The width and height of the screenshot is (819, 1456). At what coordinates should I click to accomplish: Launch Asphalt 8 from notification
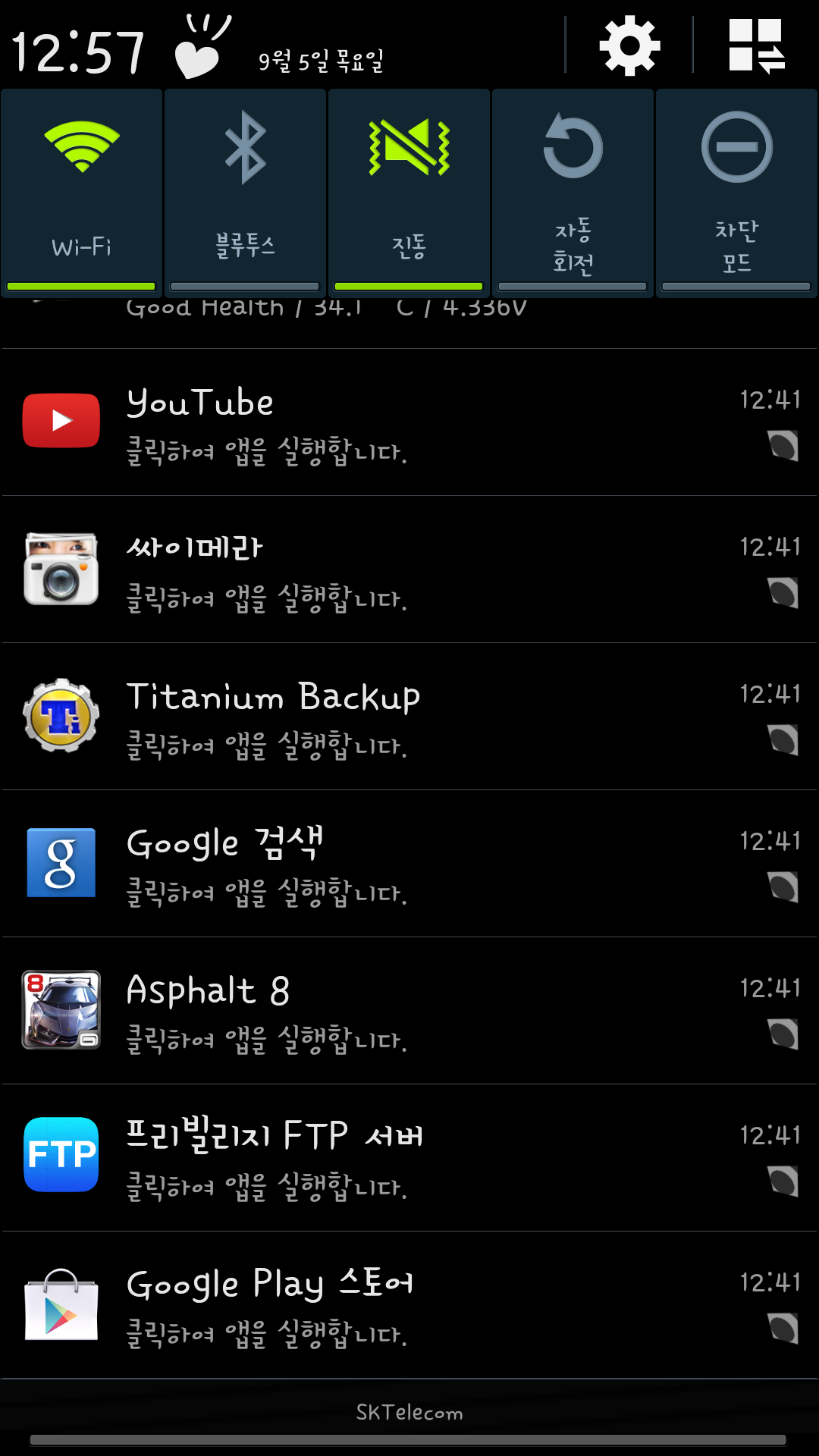(x=409, y=1011)
